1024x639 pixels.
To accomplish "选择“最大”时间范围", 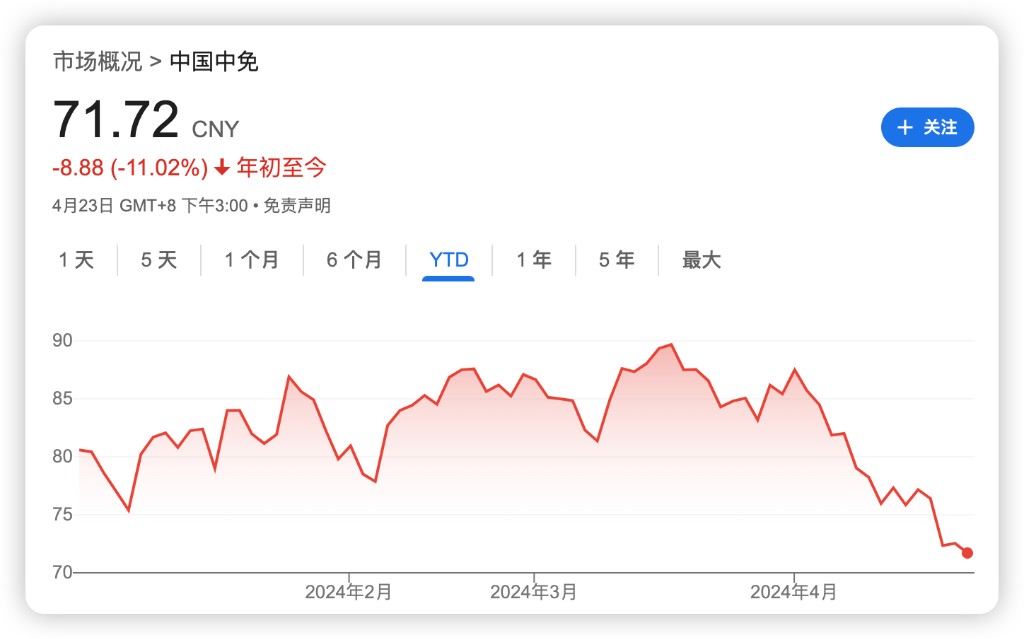I will pyautogui.click(x=701, y=260).
